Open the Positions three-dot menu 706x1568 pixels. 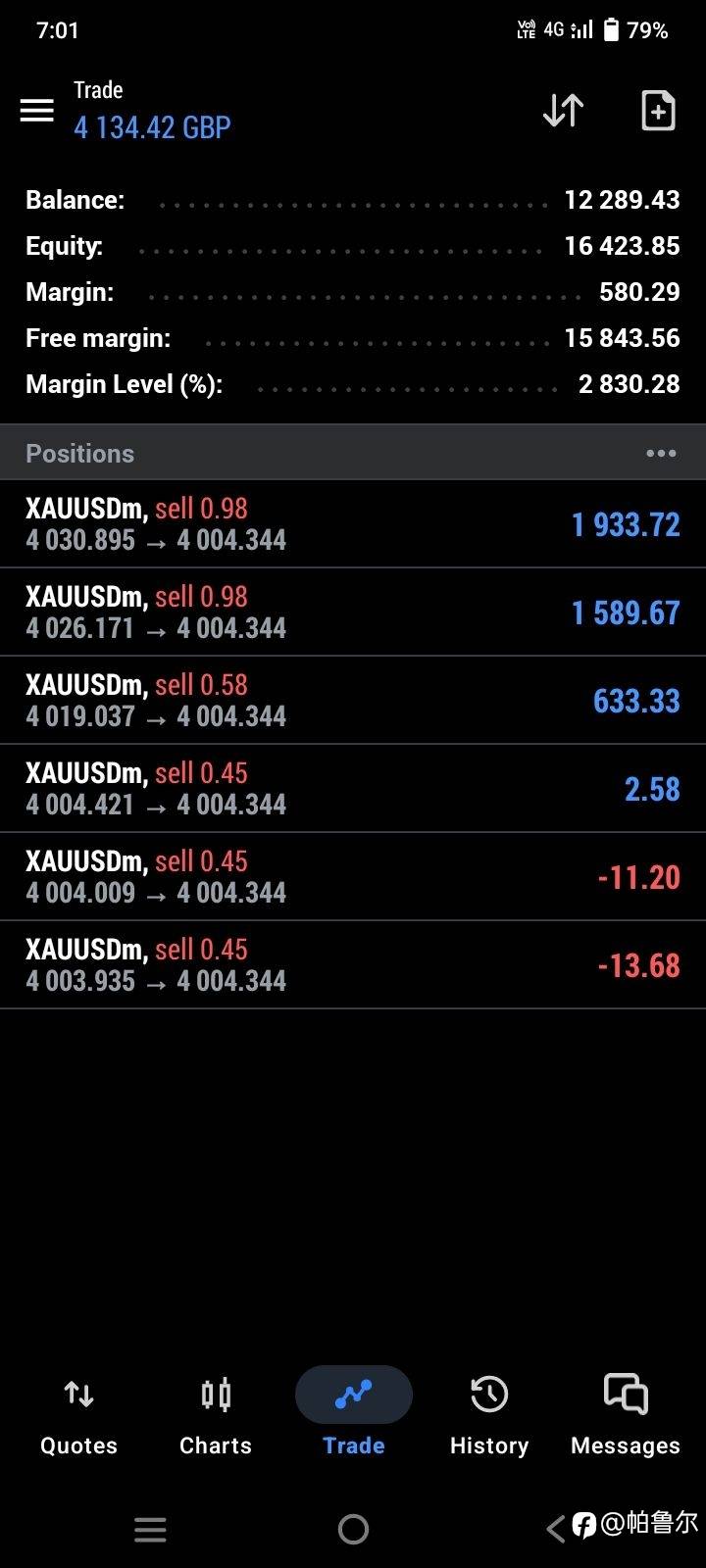[661, 453]
